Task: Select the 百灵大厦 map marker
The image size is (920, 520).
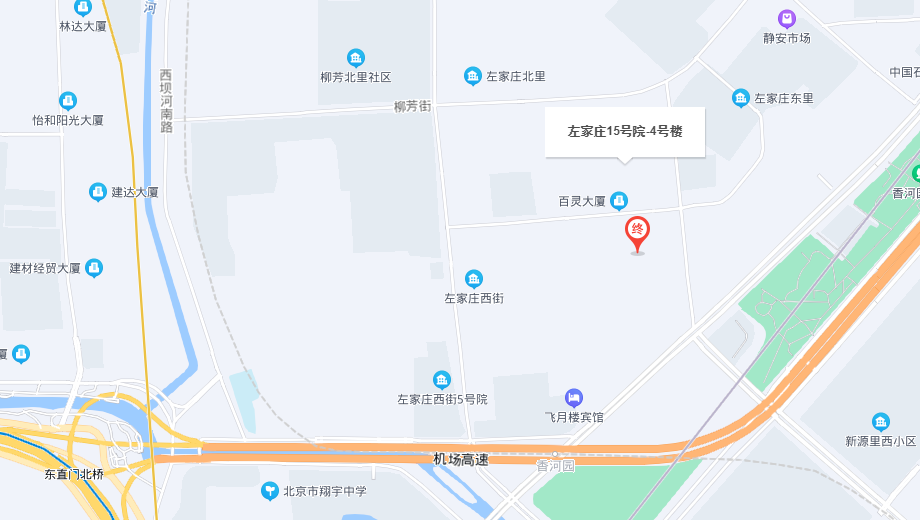Action: click(619, 201)
